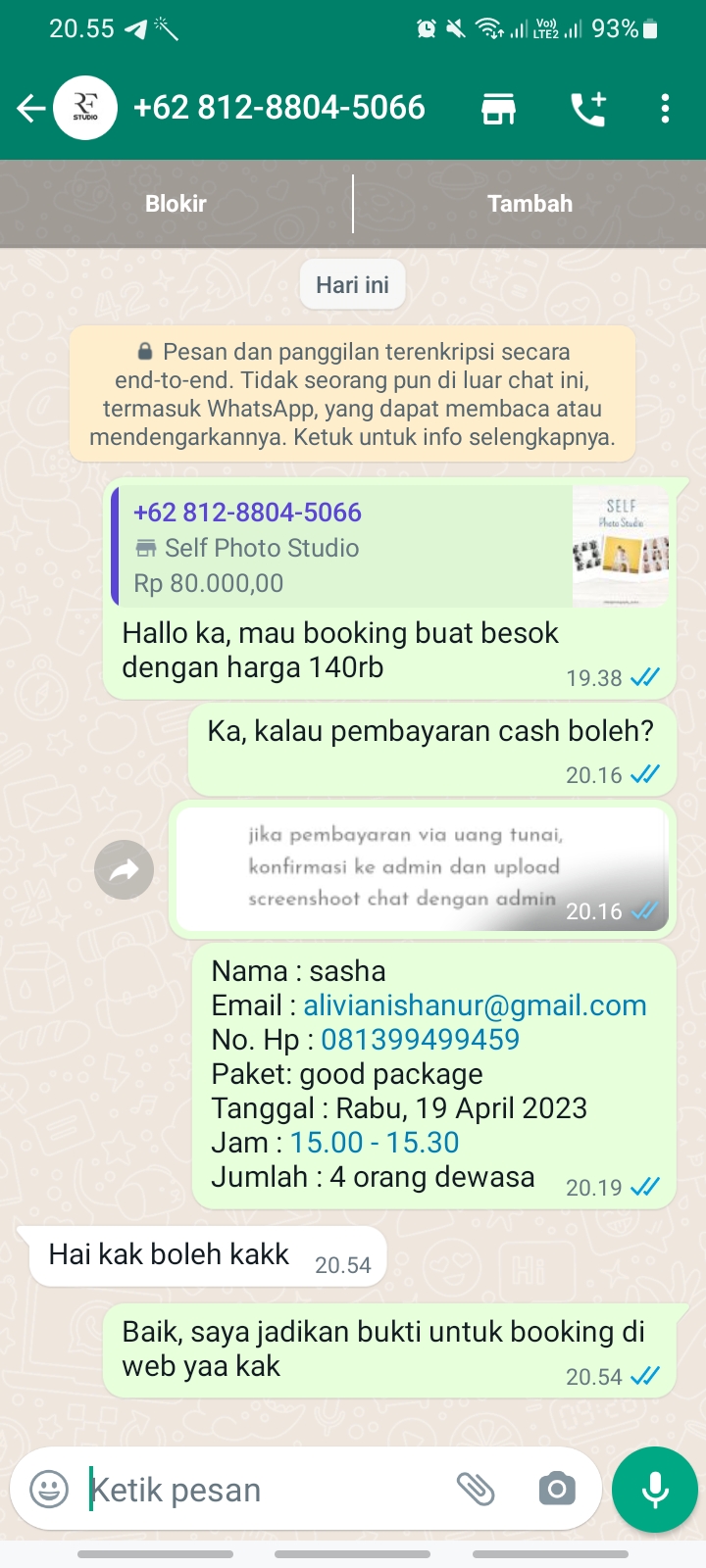Forward the image using the arrow button
706x1568 pixels.
(x=125, y=869)
